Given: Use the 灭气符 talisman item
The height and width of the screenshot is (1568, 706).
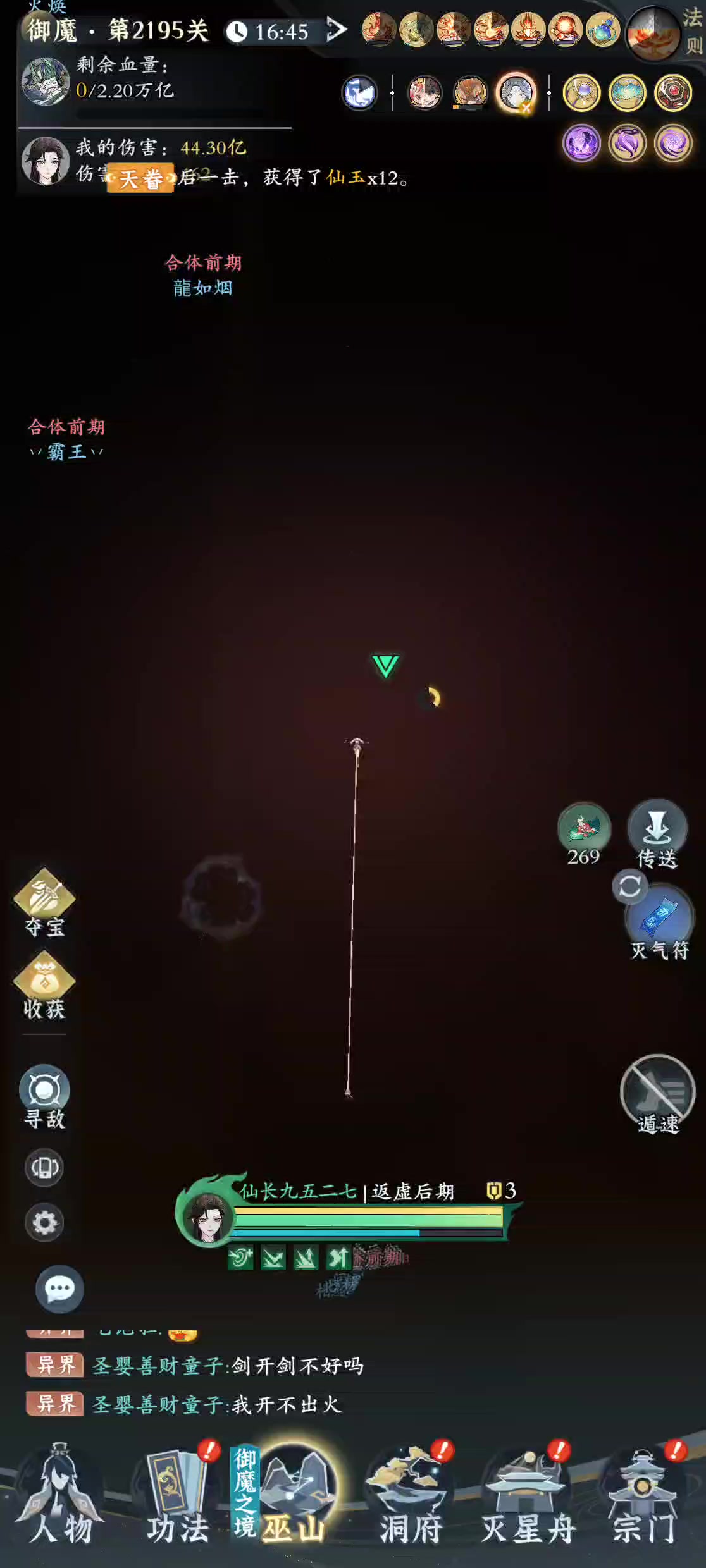Looking at the screenshot, I should point(659,924).
